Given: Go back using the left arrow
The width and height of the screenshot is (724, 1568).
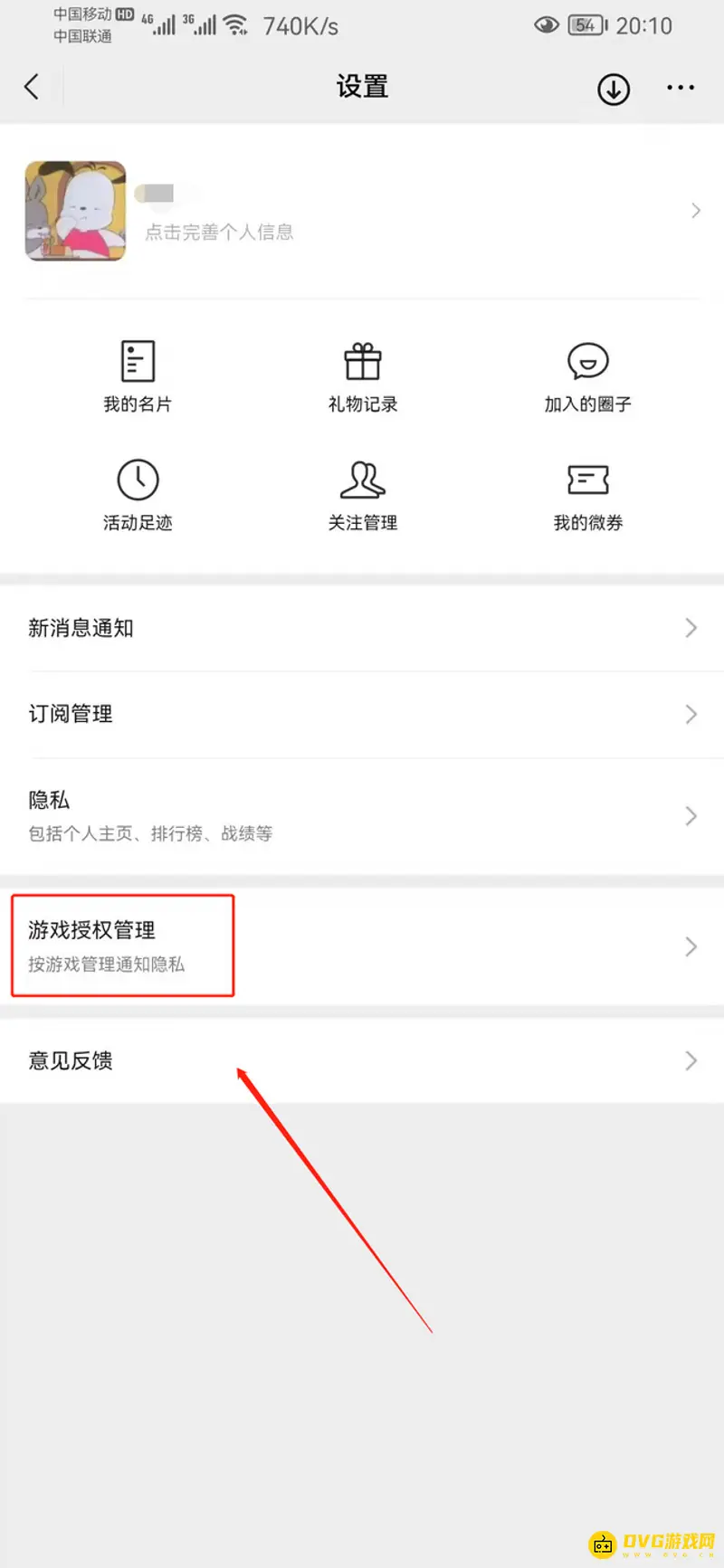Looking at the screenshot, I should pos(33,86).
